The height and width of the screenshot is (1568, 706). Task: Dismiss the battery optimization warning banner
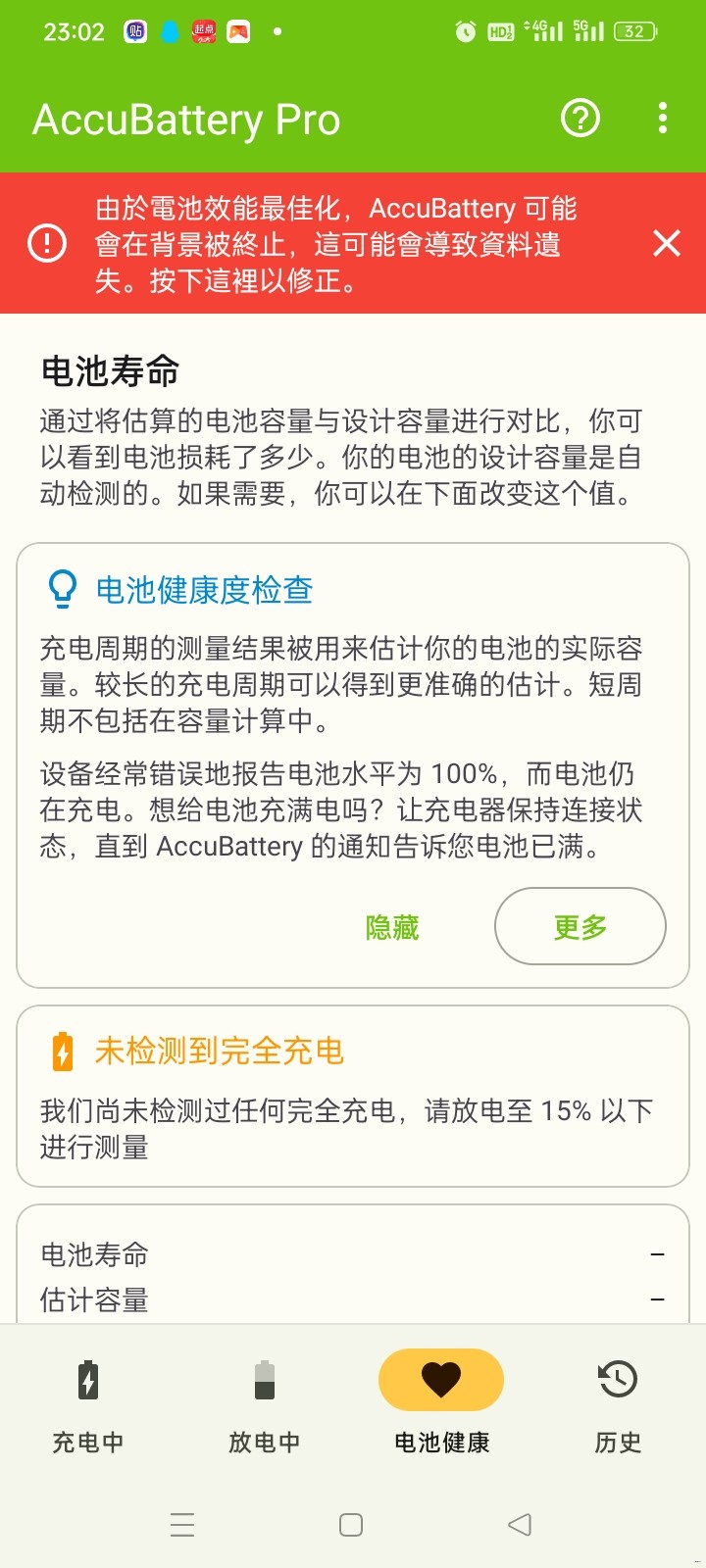point(666,243)
